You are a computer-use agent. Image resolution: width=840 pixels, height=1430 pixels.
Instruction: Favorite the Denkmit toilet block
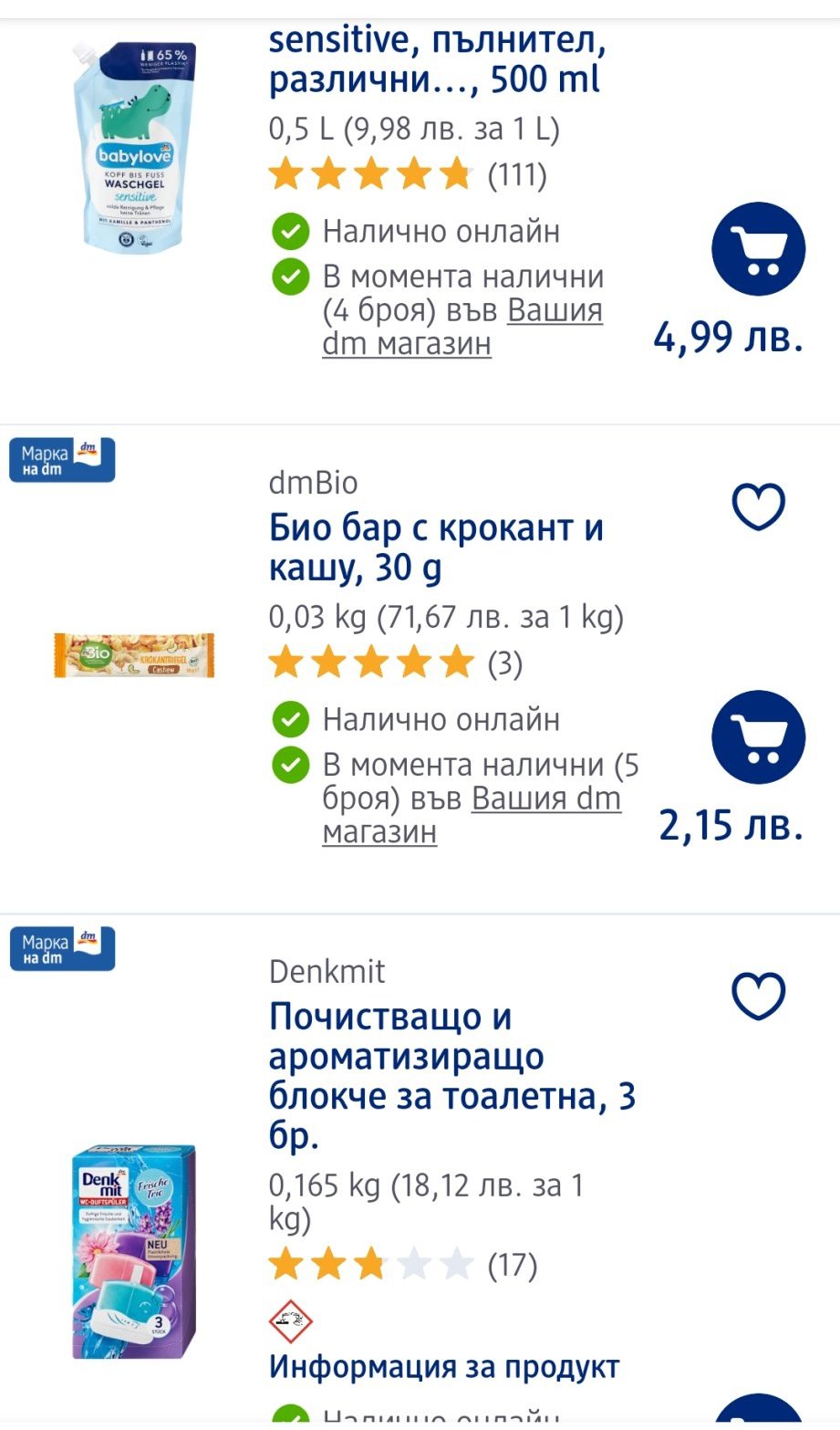(x=759, y=996)
